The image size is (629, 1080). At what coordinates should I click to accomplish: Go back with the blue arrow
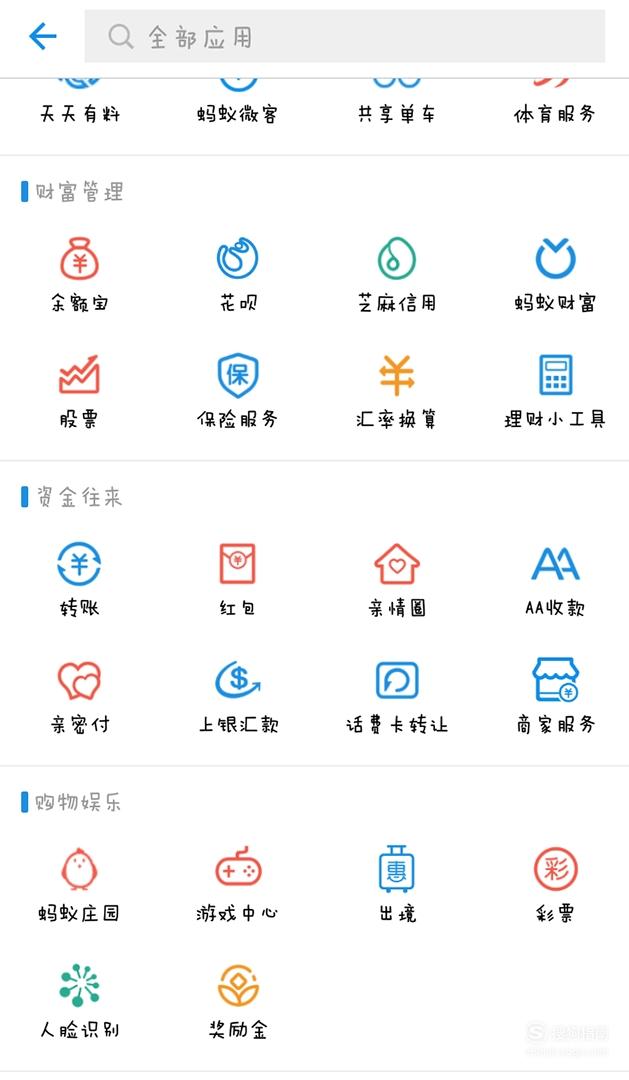tap(43, 36)
